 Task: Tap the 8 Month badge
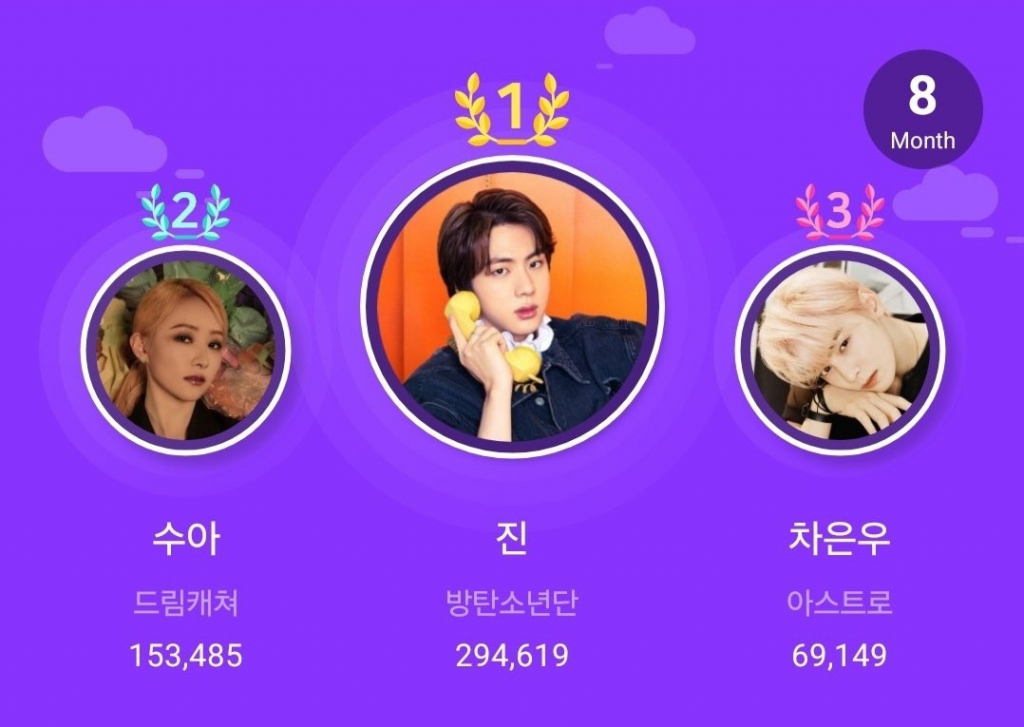tap(922, 110)
